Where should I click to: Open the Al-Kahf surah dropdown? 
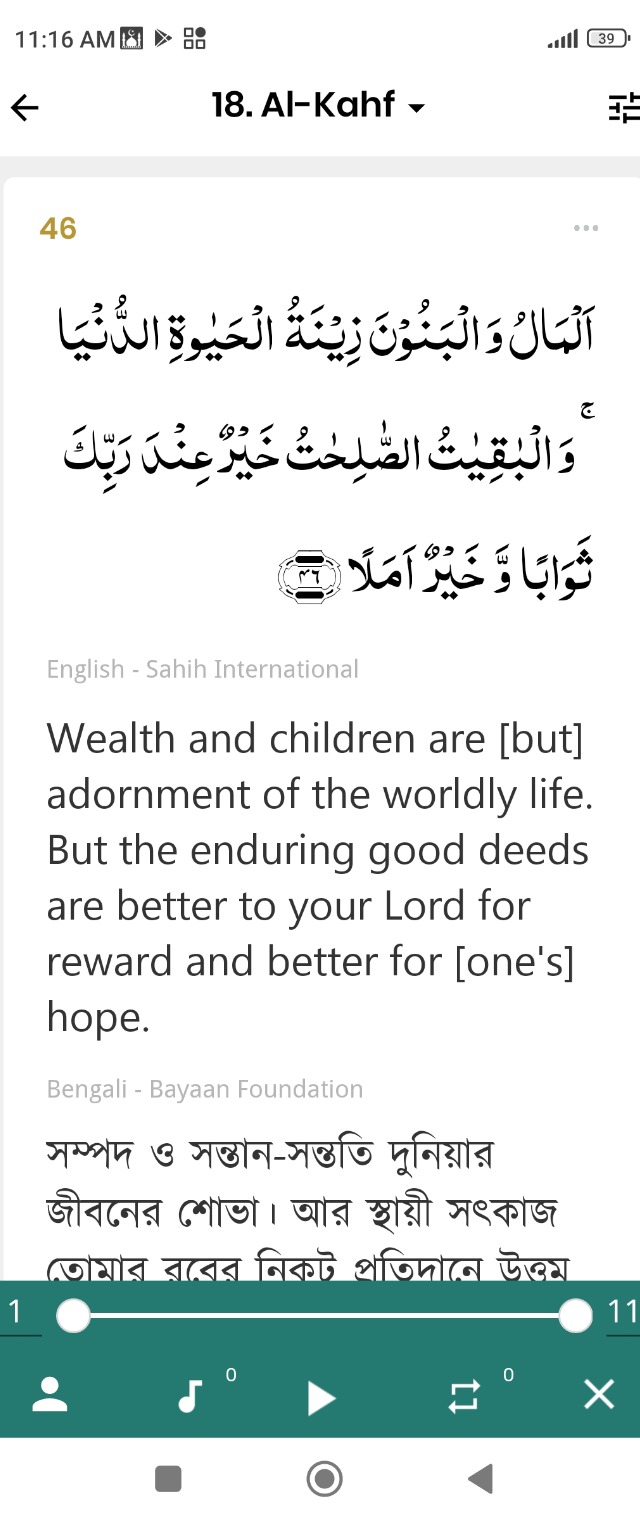point(318,105)
